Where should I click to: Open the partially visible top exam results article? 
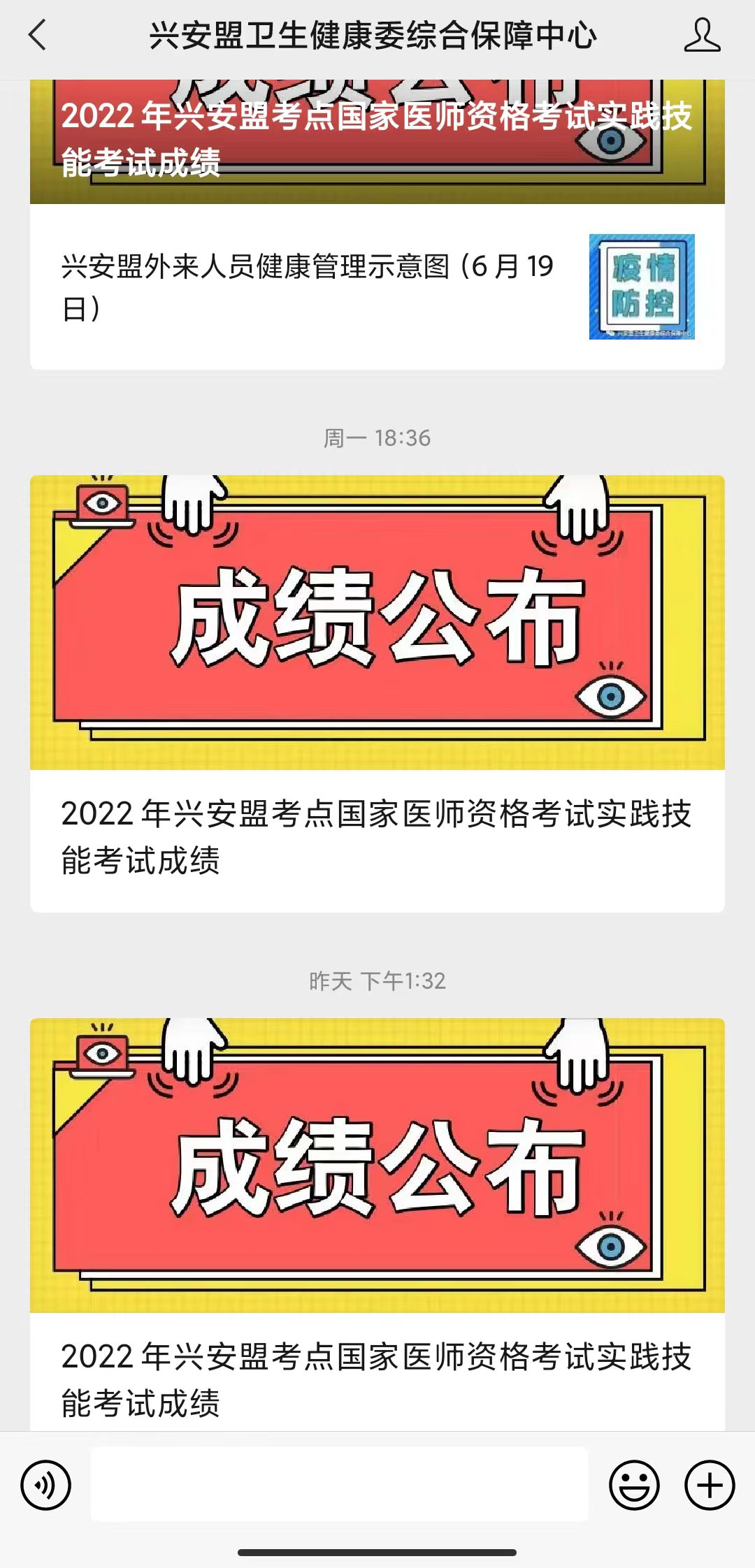377,140
